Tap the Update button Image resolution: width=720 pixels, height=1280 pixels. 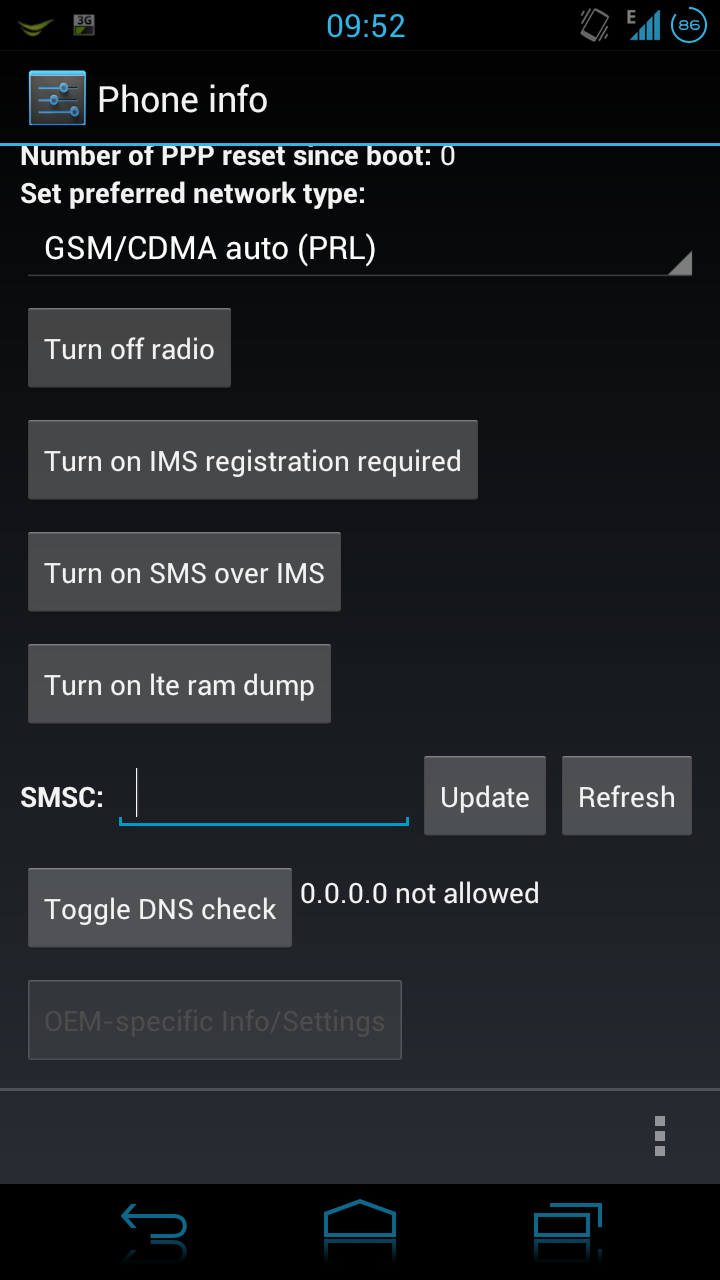pos(485,796)
